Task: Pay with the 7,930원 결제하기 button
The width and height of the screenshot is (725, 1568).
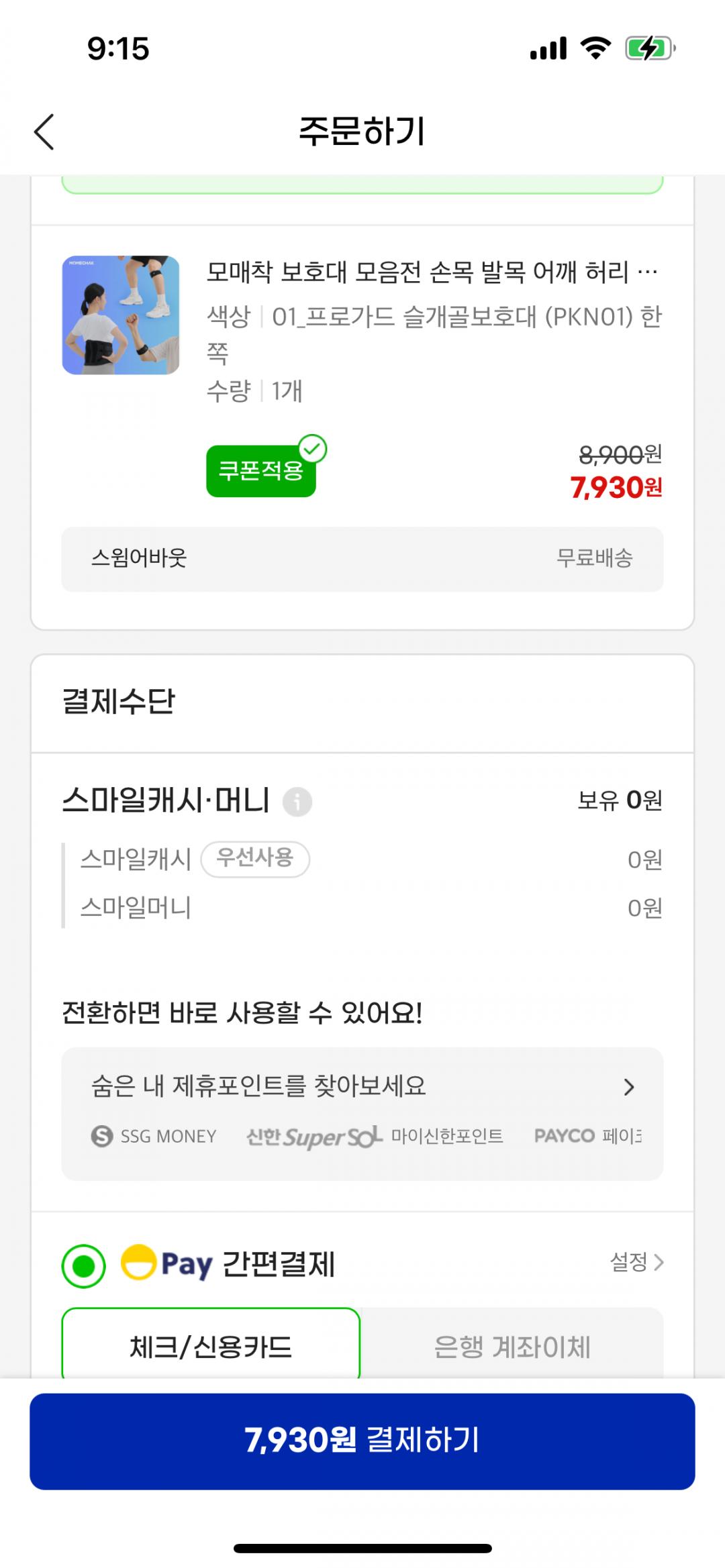Action: 362,1441
